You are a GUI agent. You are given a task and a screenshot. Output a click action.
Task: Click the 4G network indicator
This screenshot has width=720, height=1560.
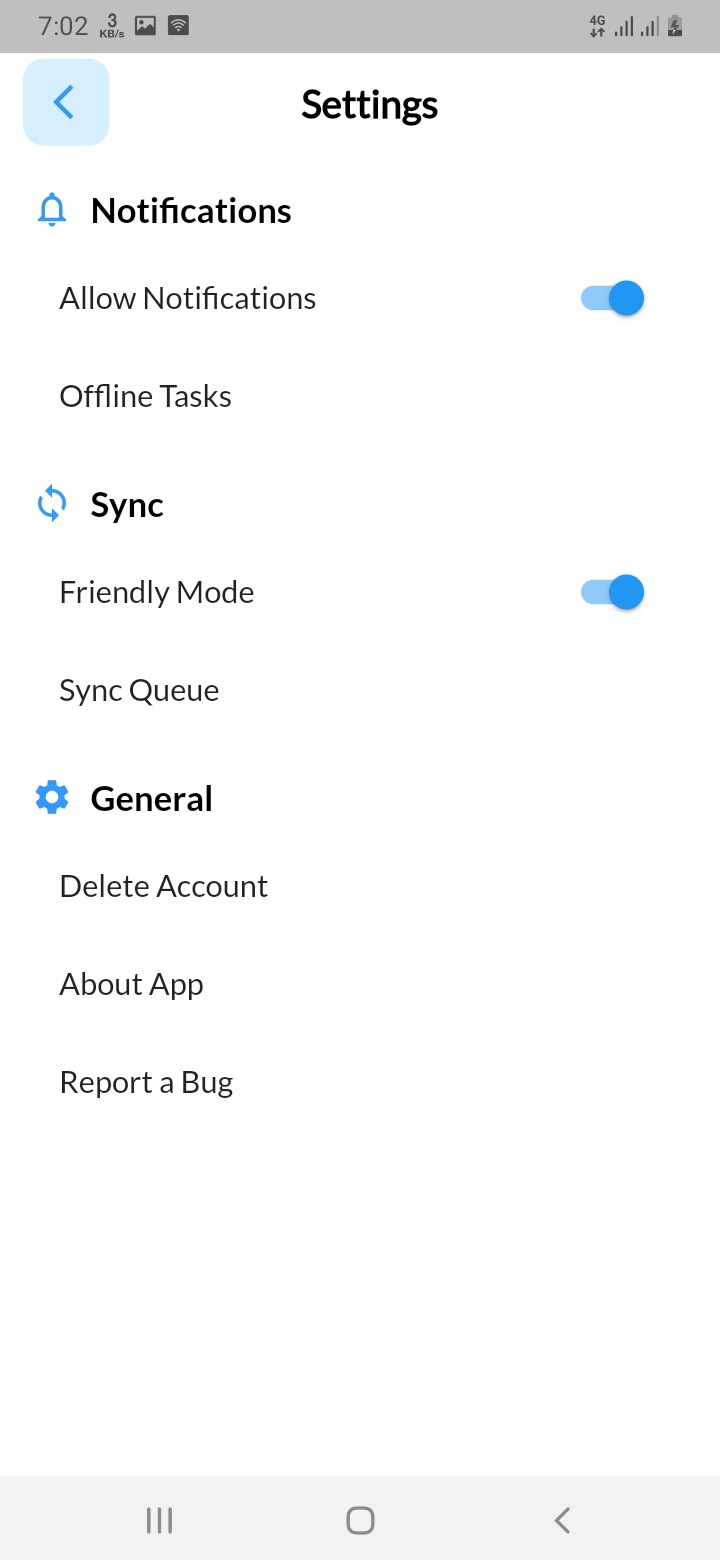pyautogui.click(x=595, y=25)
